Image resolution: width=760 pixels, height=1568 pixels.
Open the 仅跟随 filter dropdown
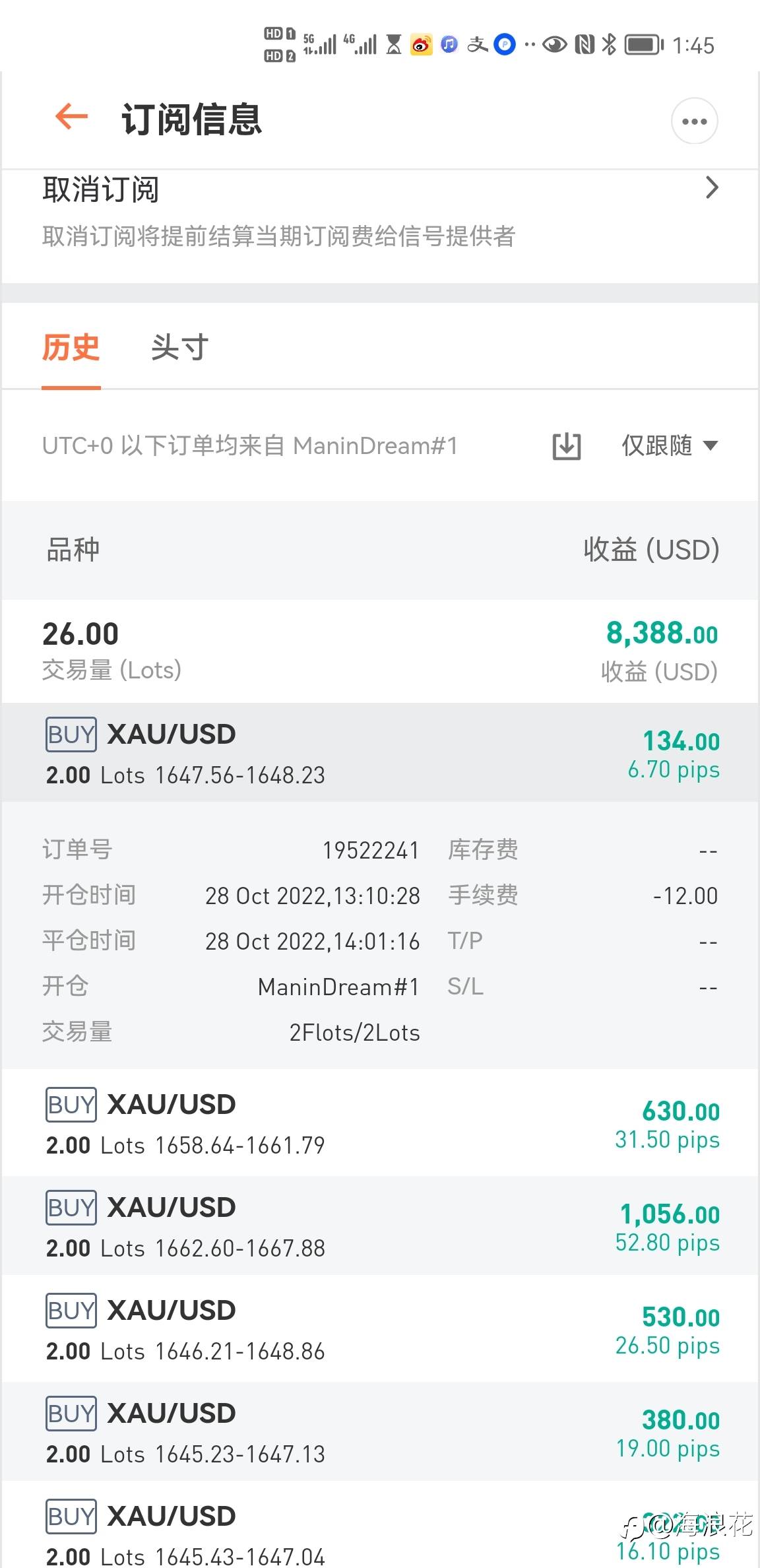[x=669, y=446]
